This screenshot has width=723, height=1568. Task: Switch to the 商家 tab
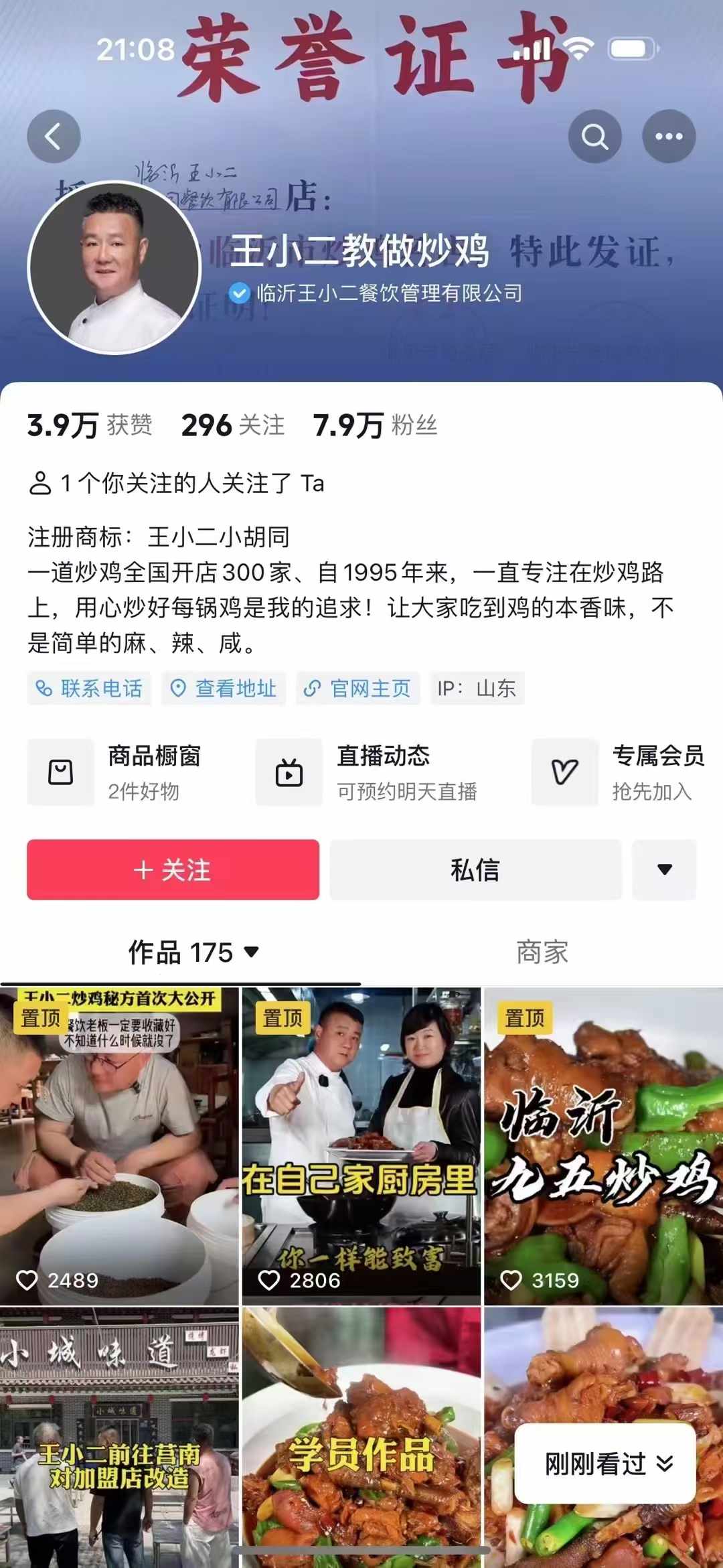pyautogui.click(x=544, y=950)
